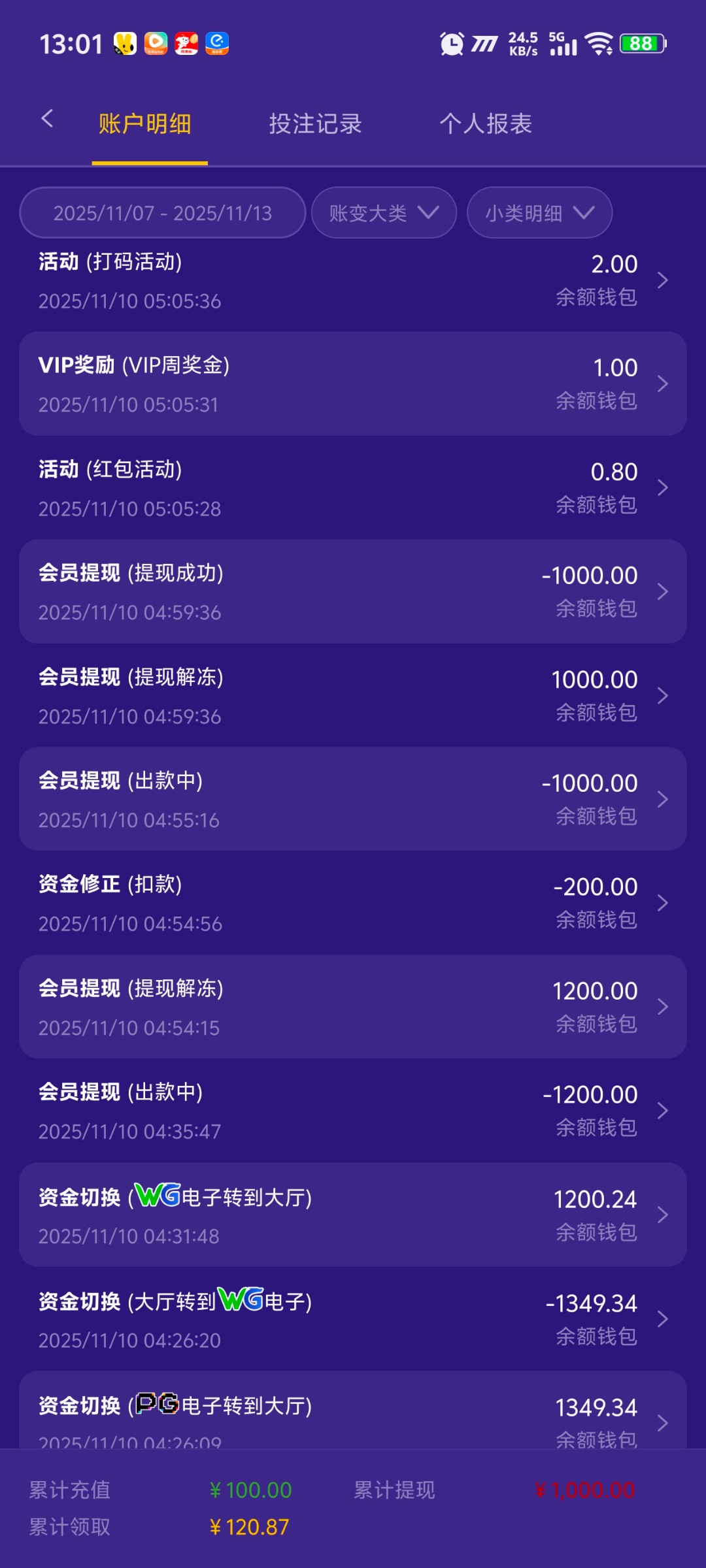Expand the 账变大类 filter dropdown
Image resolution: width=706 pixels, height=1568 pixels.
pyautogui.click(x=384, y=213)
